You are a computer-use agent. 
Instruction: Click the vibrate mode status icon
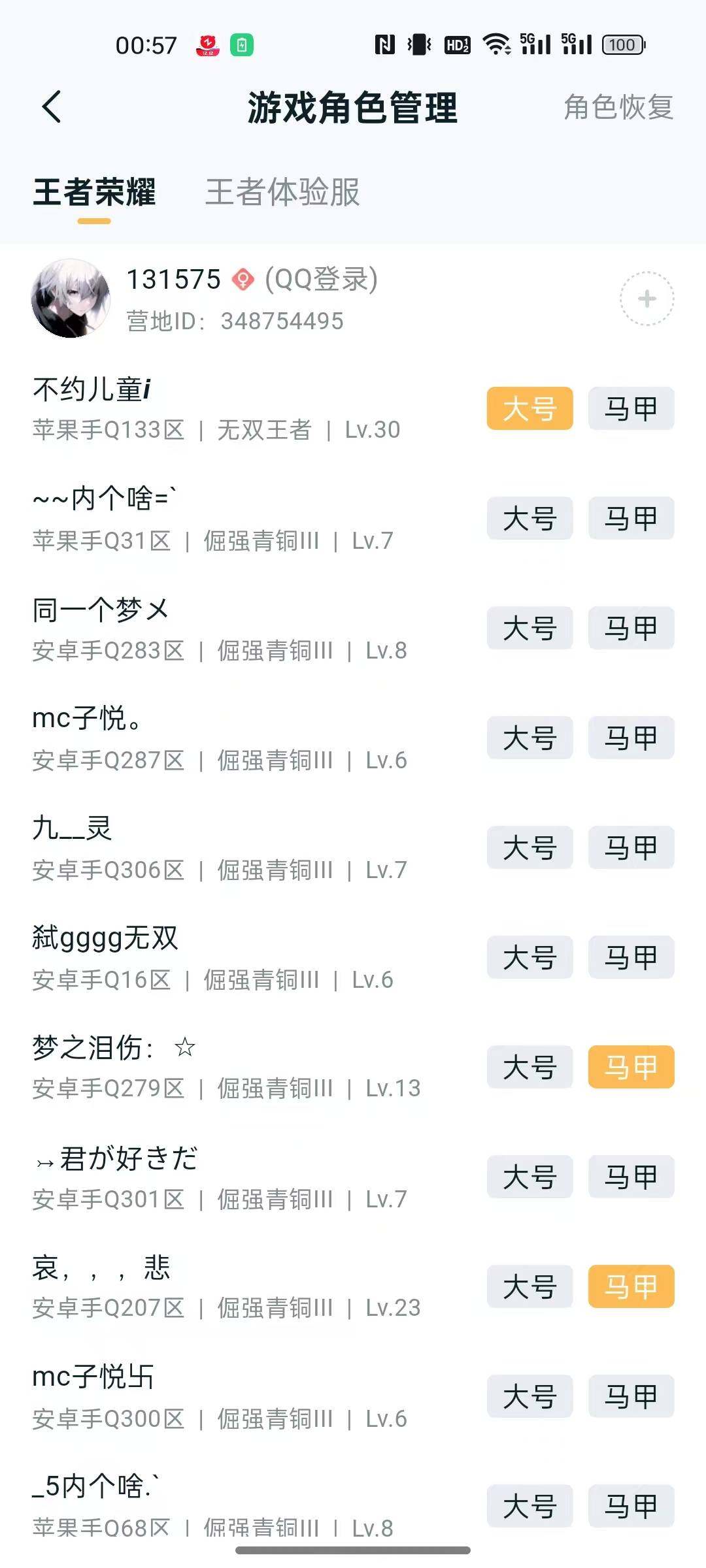[418, 44]
